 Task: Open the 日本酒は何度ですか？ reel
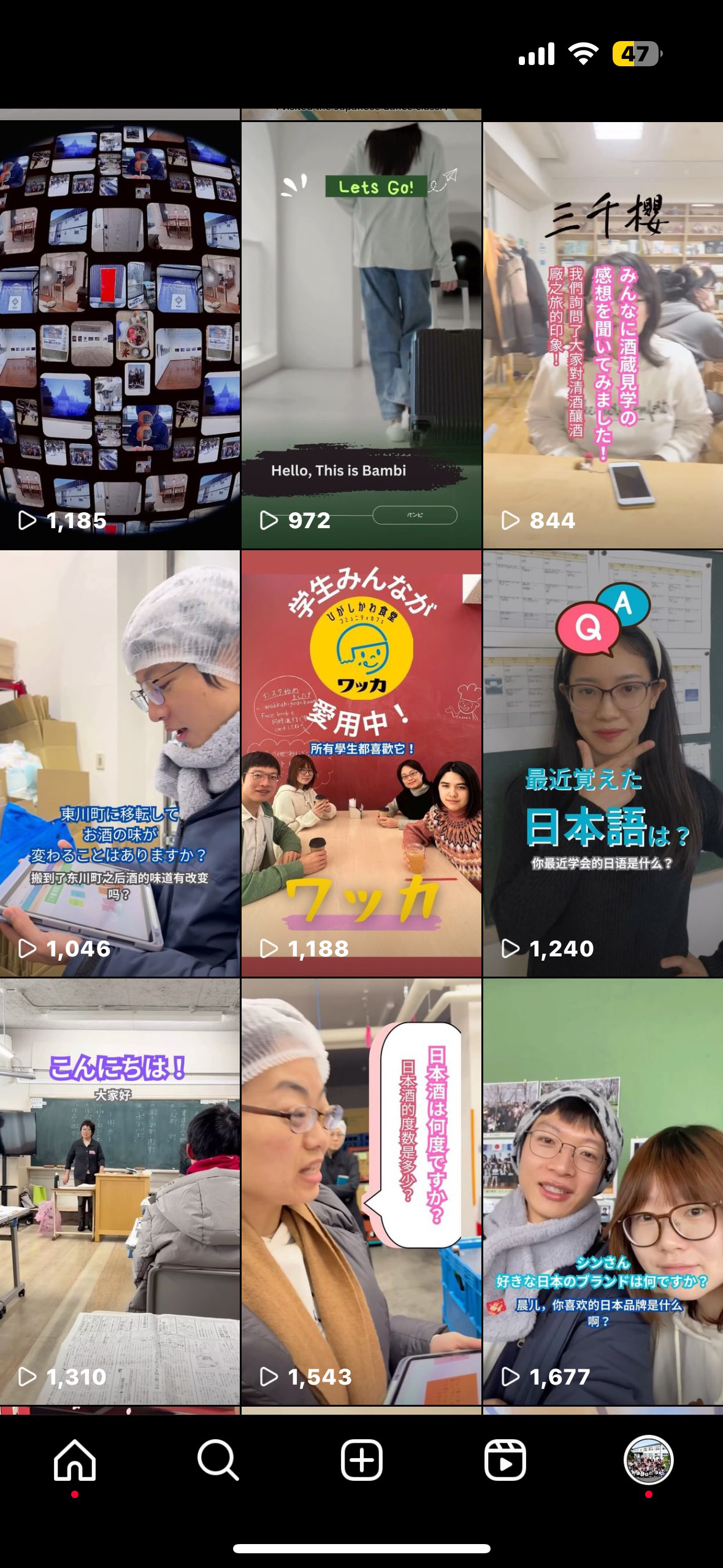[361, 1191]
